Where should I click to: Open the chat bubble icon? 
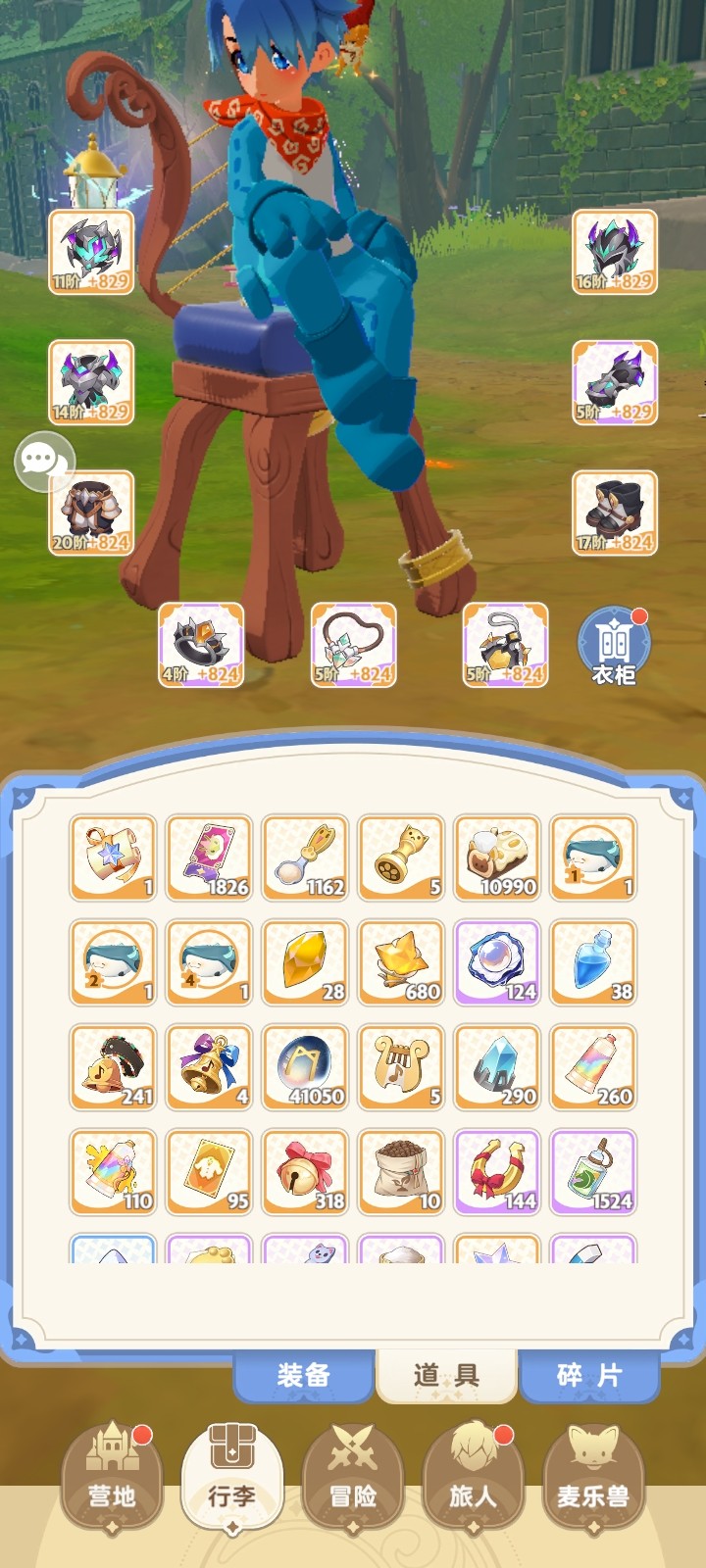point(43,459)
